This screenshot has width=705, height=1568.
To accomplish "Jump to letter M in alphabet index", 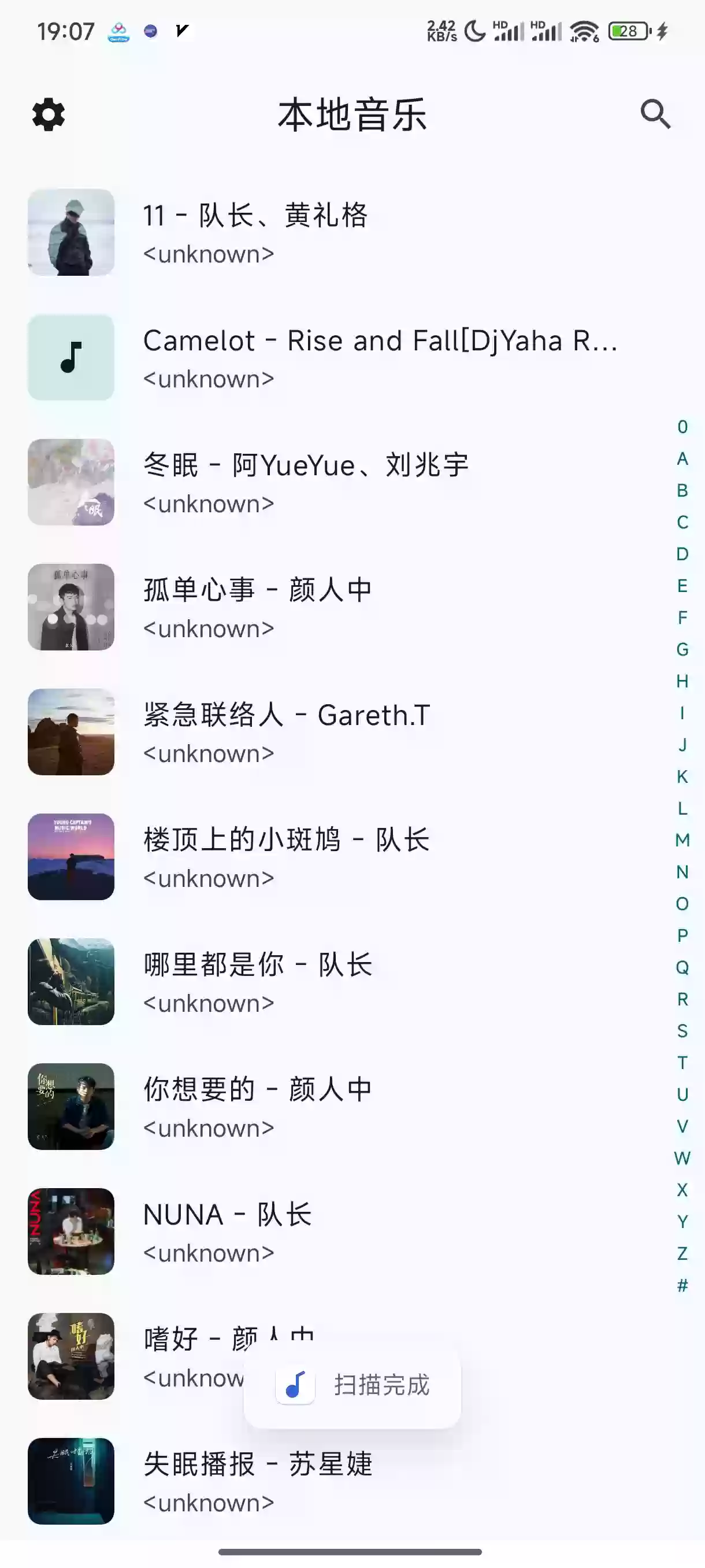I will point(682,840).
